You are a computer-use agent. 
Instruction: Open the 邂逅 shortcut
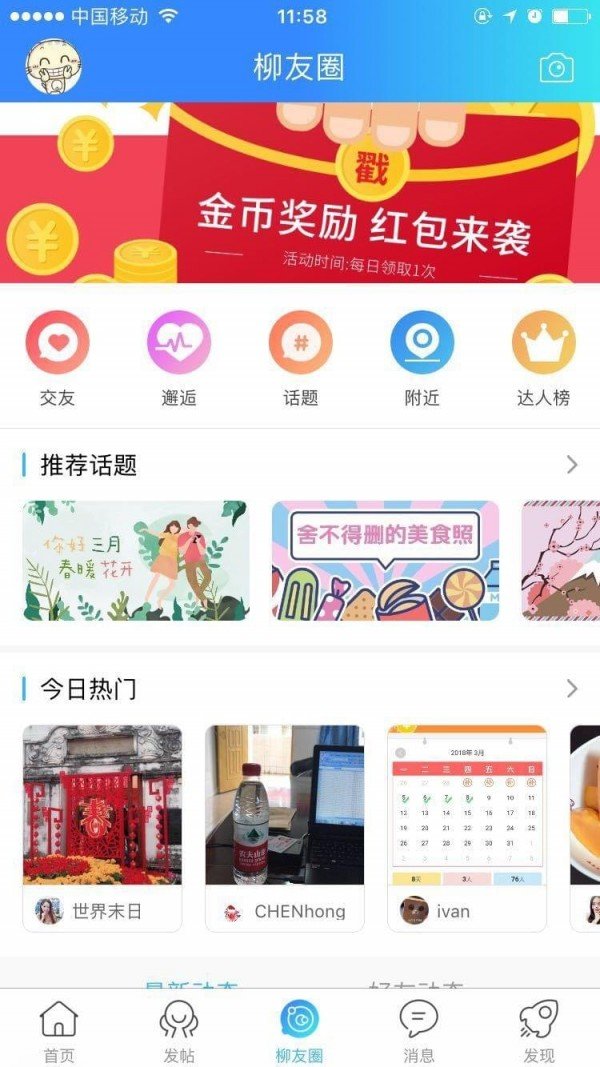[179, 357]
